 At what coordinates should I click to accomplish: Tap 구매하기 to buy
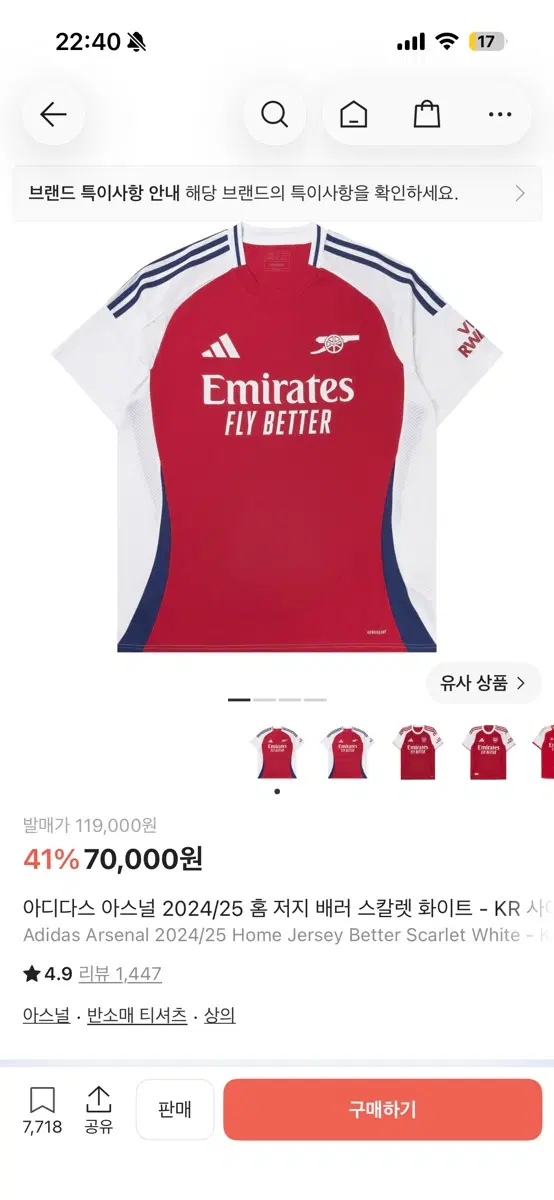coord(382,1109)
